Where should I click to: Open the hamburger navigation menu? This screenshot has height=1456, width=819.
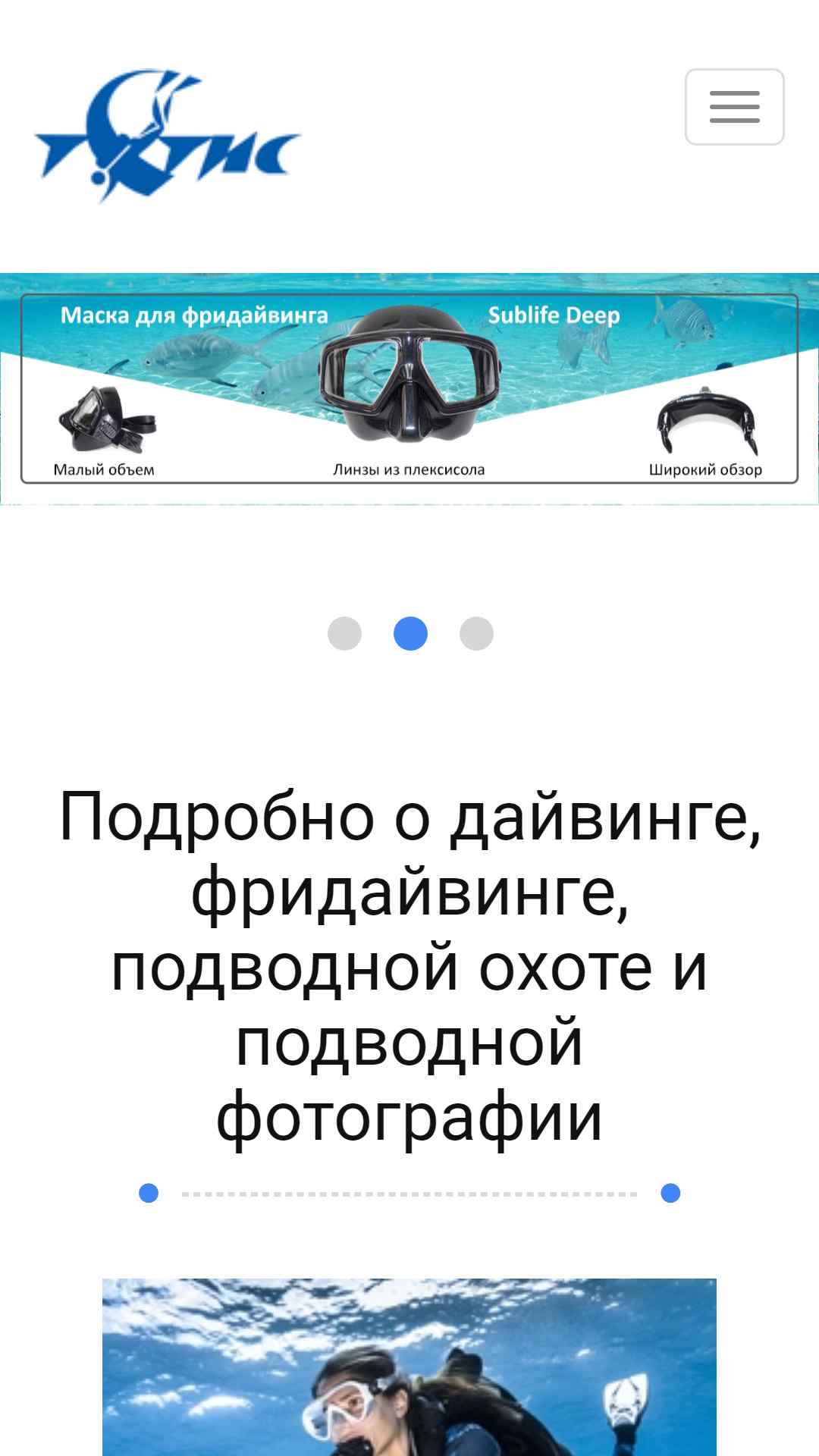(x=734, y=107)
